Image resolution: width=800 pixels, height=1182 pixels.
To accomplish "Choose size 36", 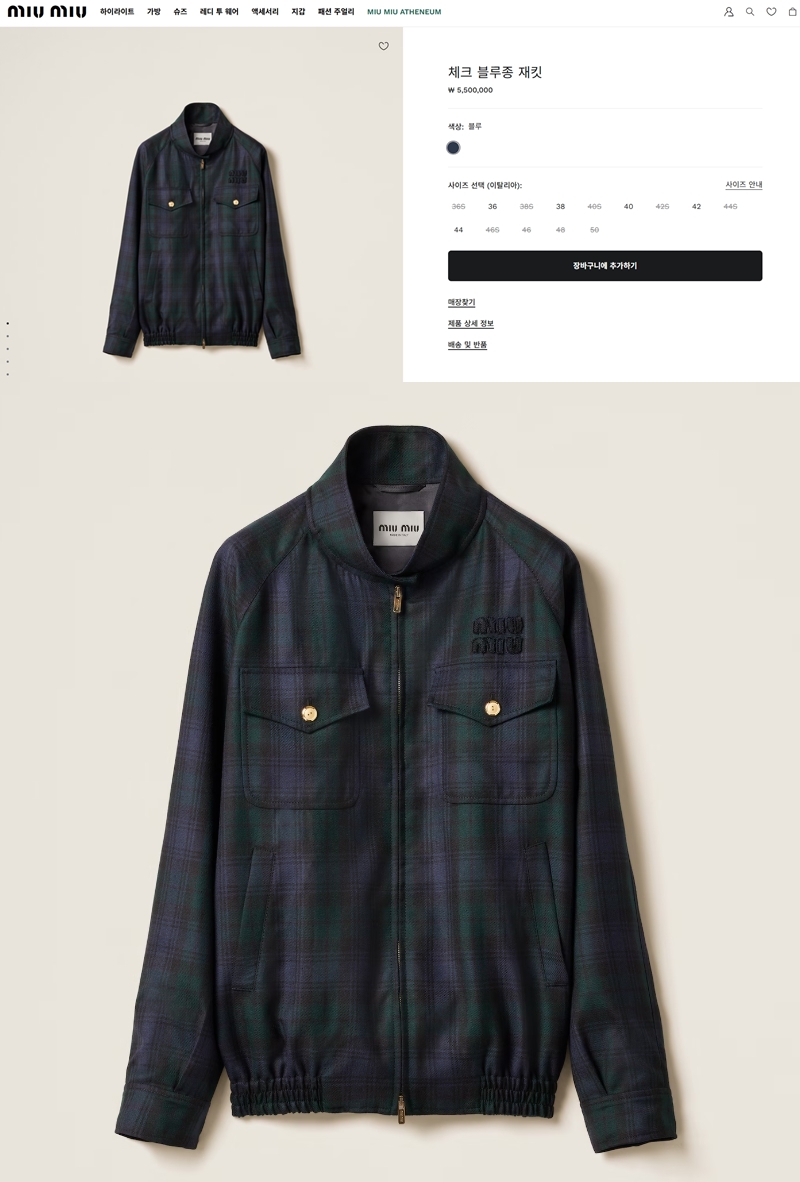I will click(x=492, y=206).
